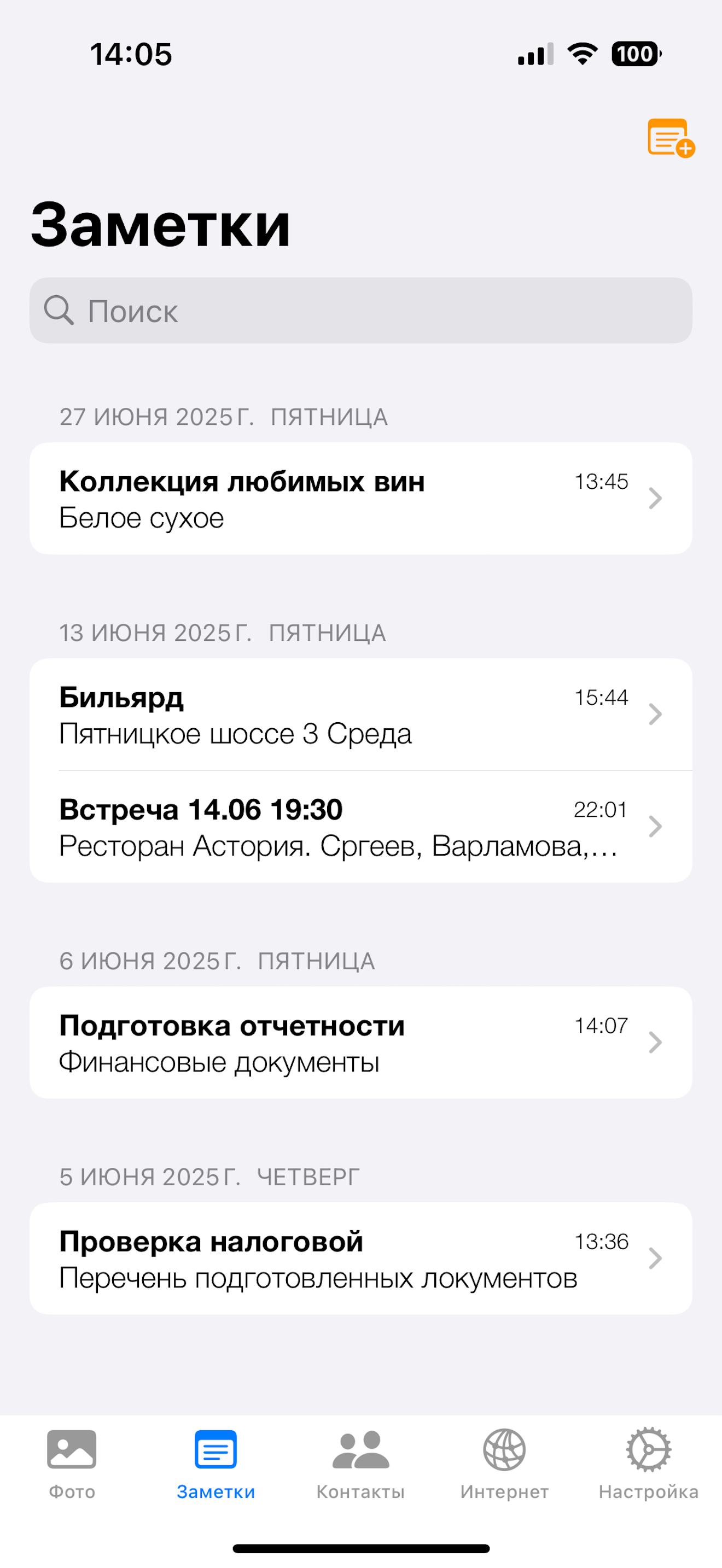Screen dimensions: 722x1568
Task: Tap the Поиск search field
Action: (360, 311)
